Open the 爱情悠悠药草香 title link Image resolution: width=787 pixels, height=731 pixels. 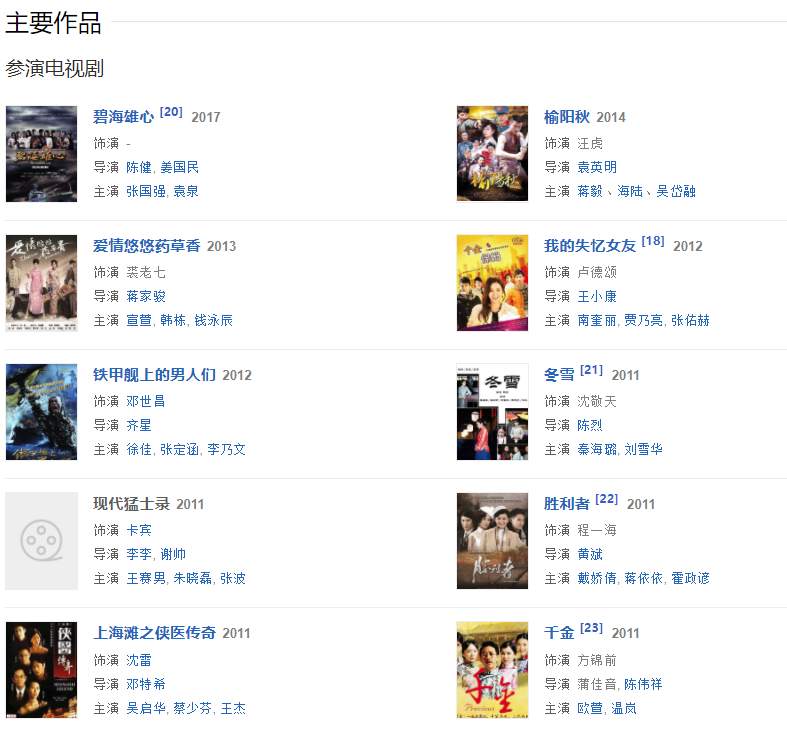(x=146, y=246)
